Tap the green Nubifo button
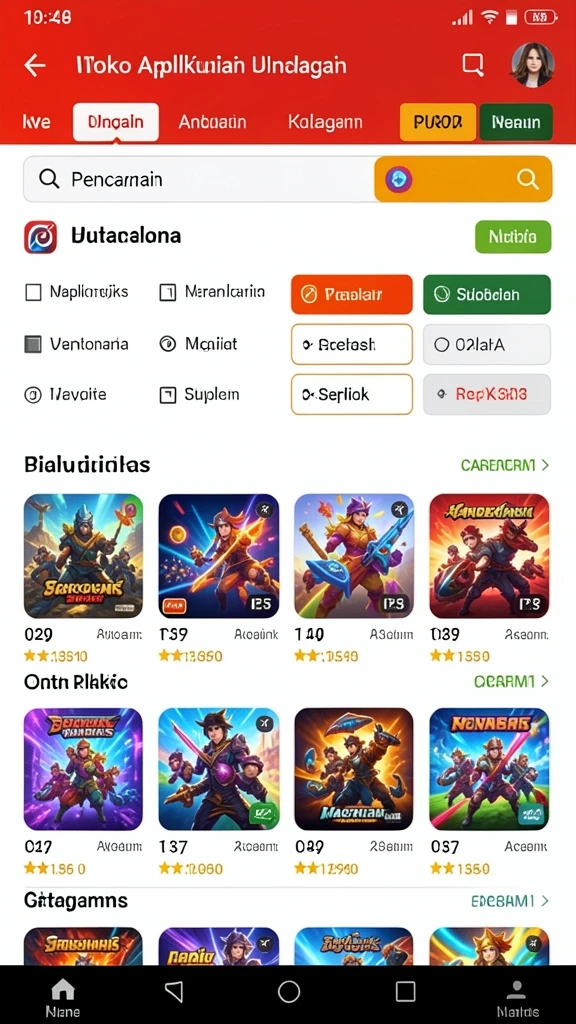576x1024 pixels. coord(513,236)
